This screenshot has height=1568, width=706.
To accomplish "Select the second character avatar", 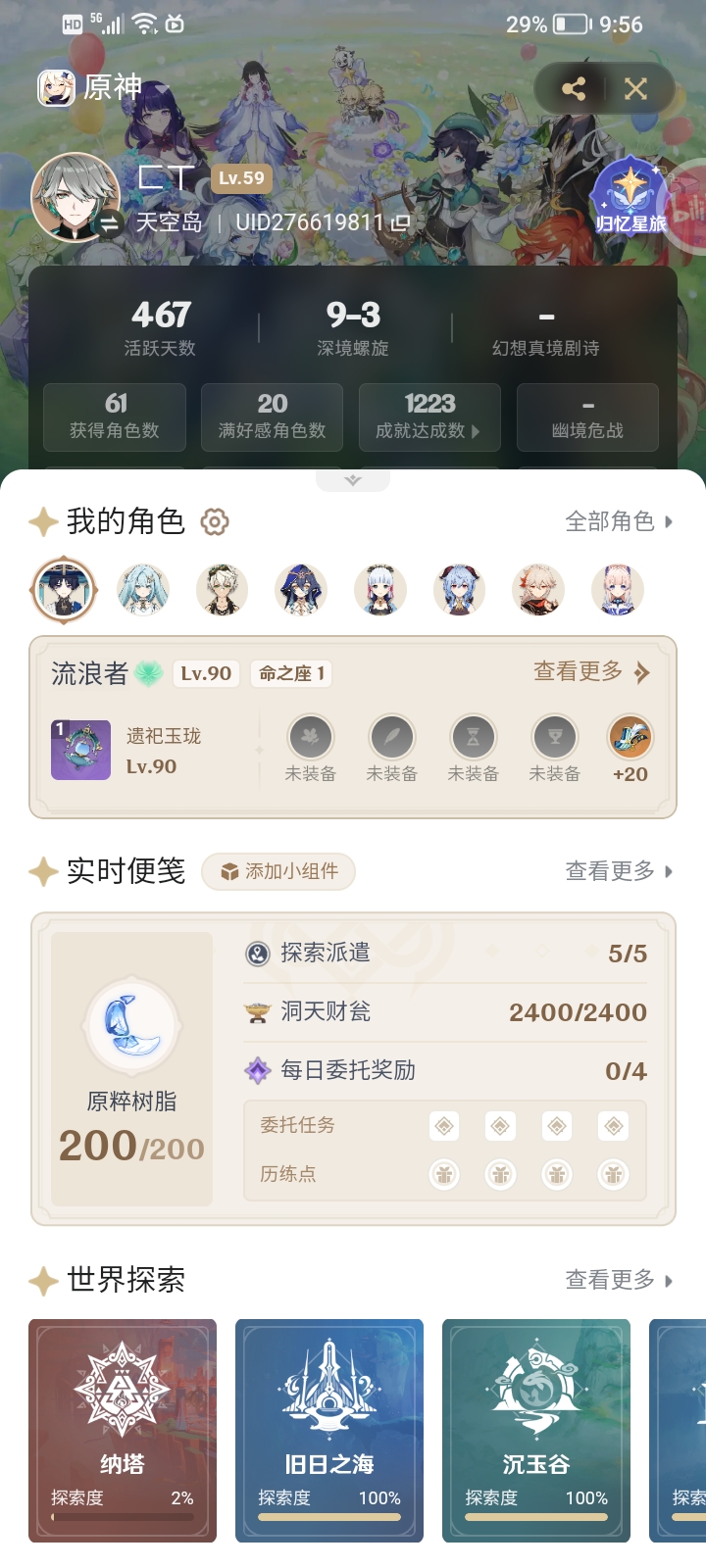I will 143,590.
